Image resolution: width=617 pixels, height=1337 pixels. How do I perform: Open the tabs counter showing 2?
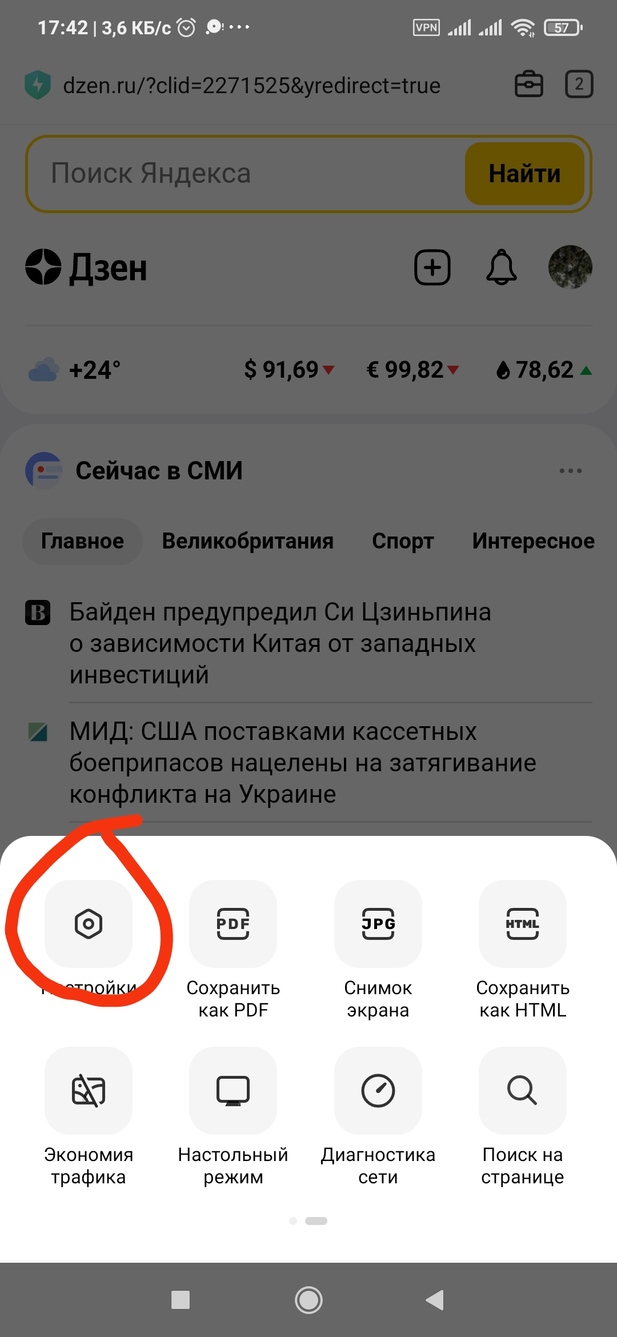coord(578,85)
